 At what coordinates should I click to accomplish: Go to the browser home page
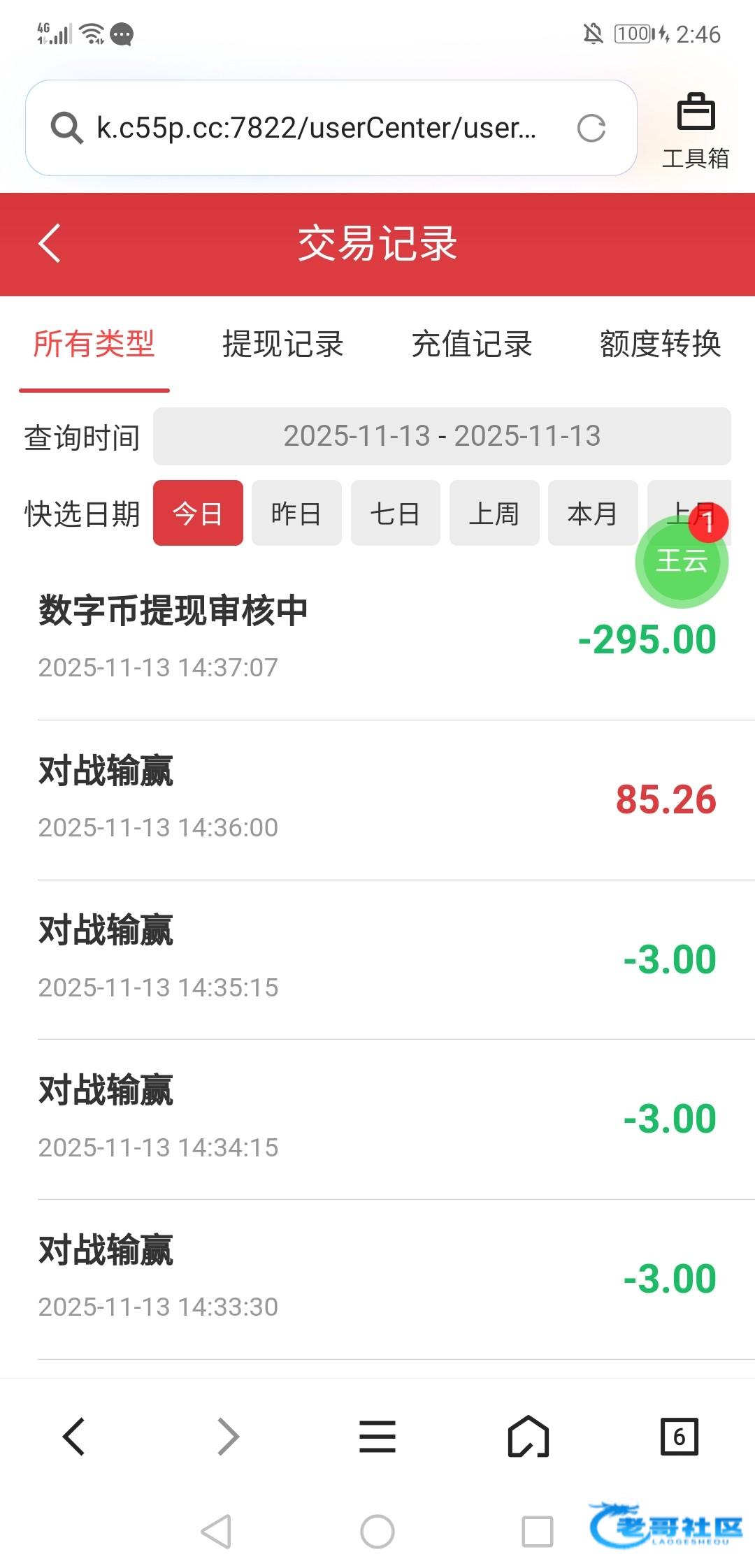(528, 1437)
